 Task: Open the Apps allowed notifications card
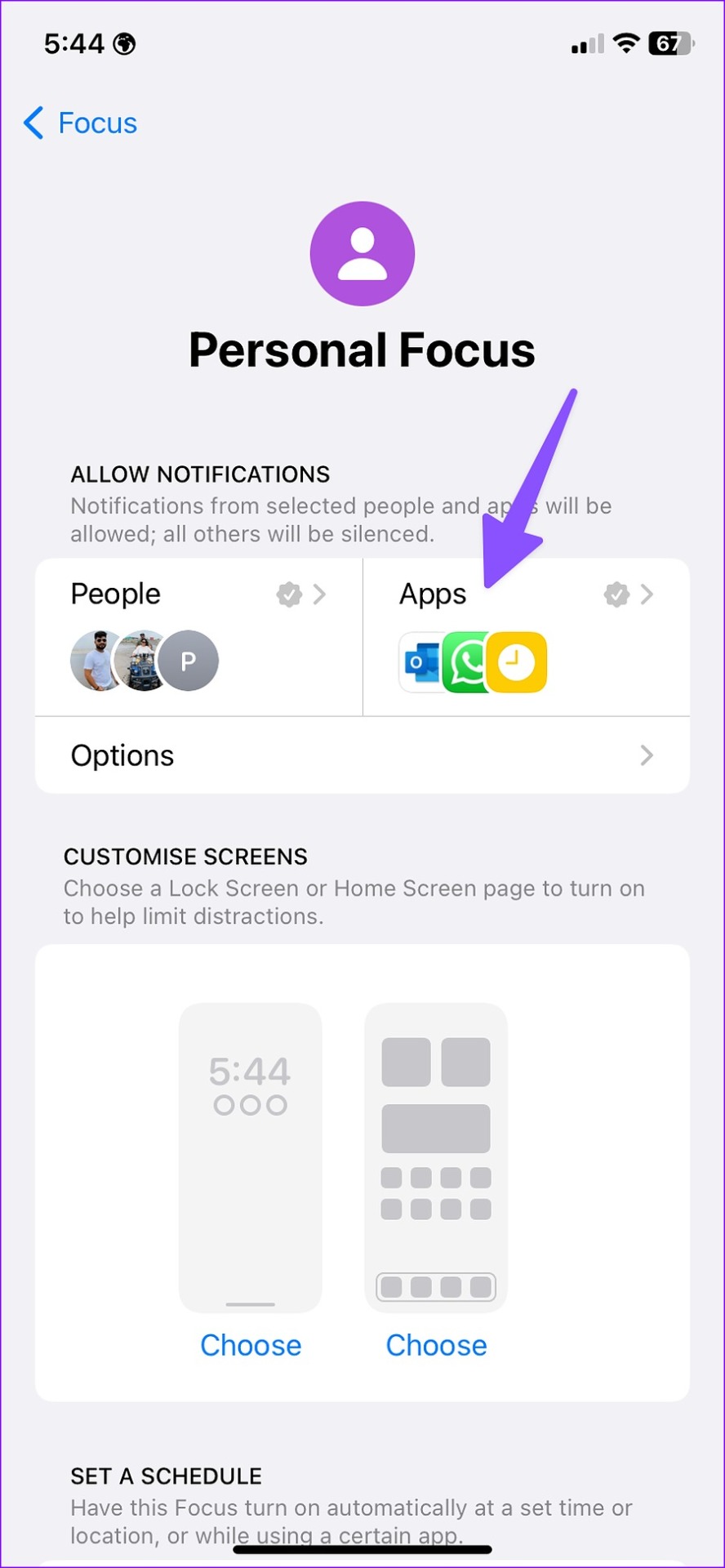527,637
